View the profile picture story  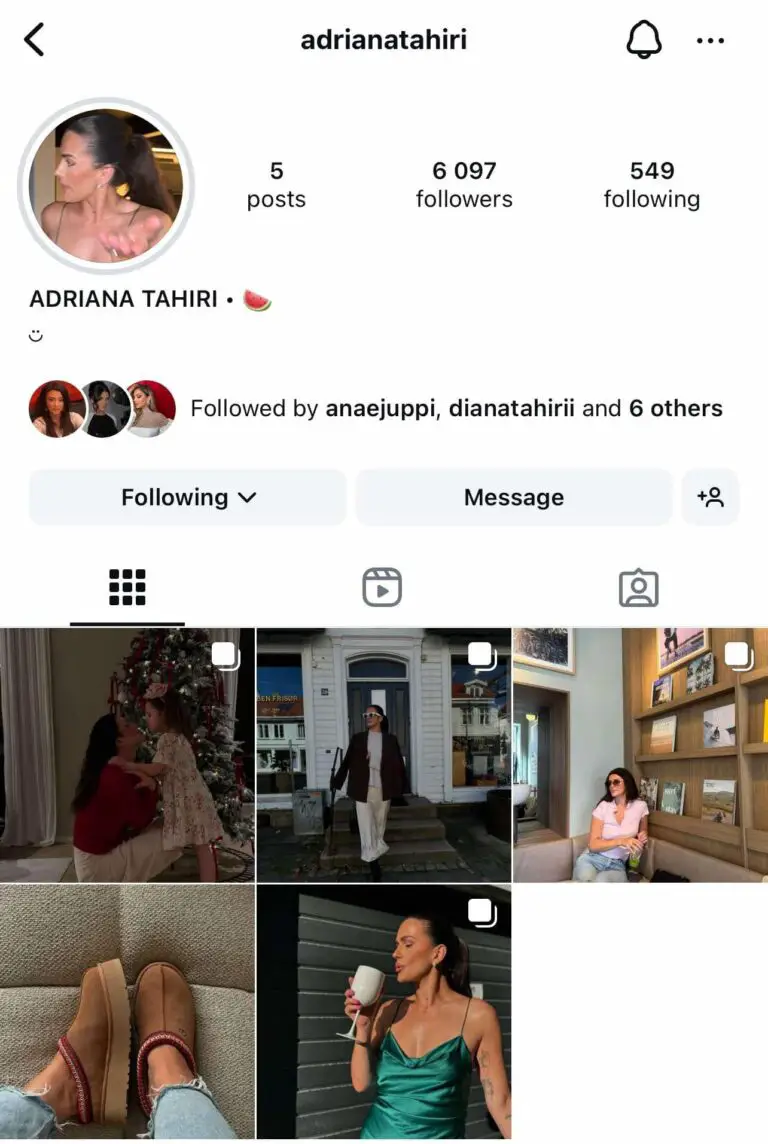coord(106,186)
